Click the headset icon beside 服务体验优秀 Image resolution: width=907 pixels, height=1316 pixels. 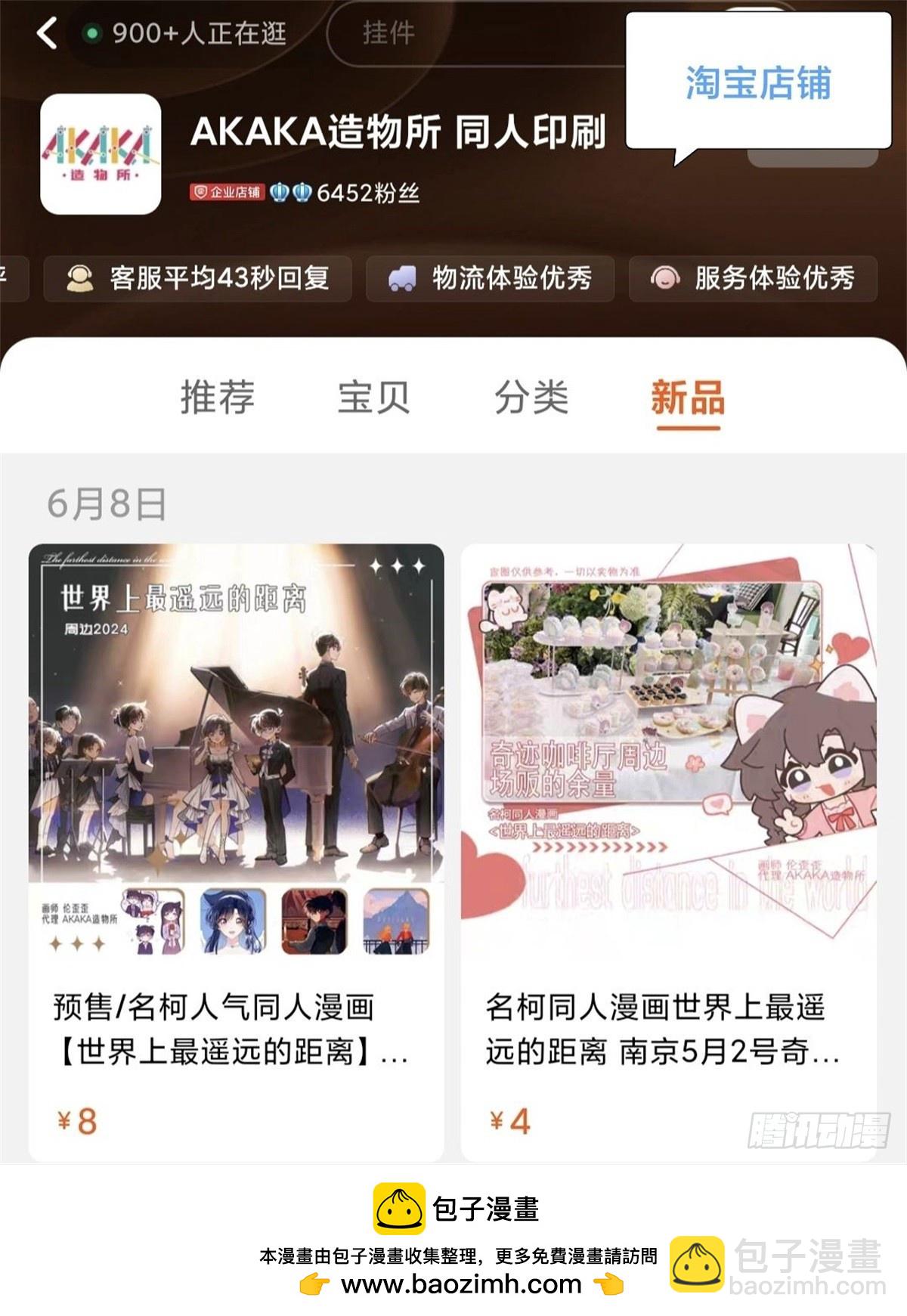point(666,277)
